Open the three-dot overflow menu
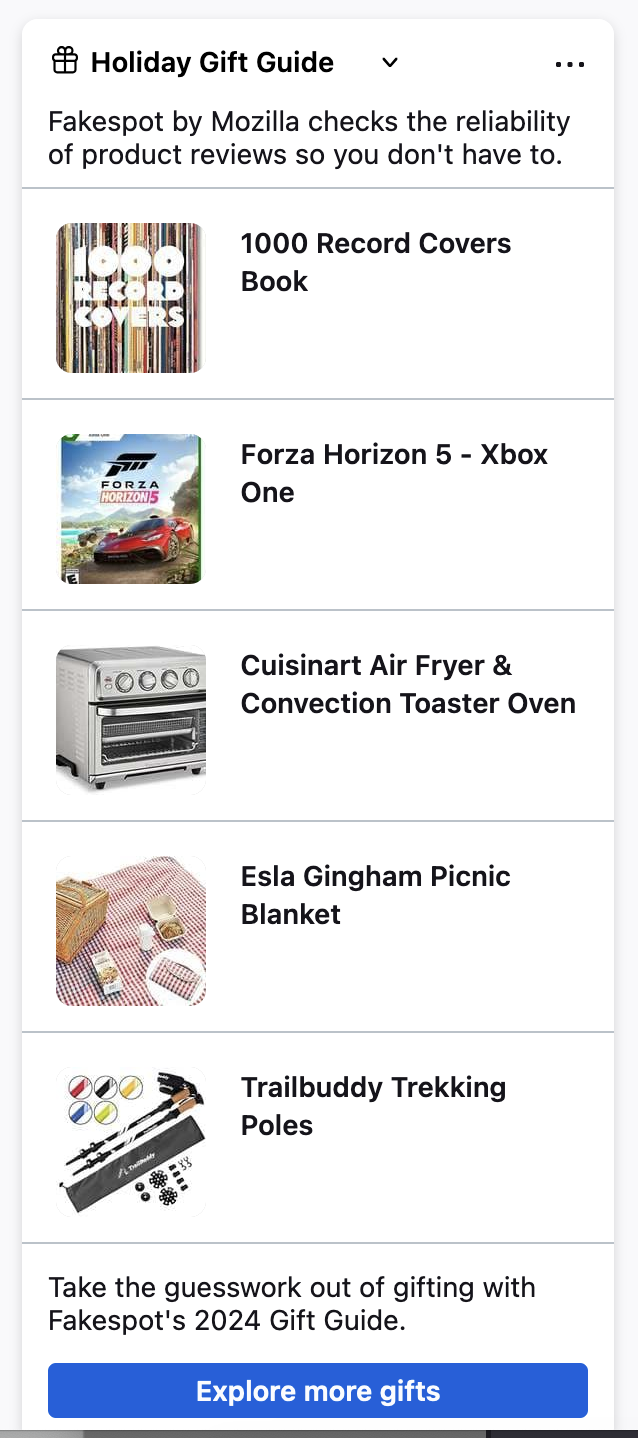638x1438 pixels. 569,65
